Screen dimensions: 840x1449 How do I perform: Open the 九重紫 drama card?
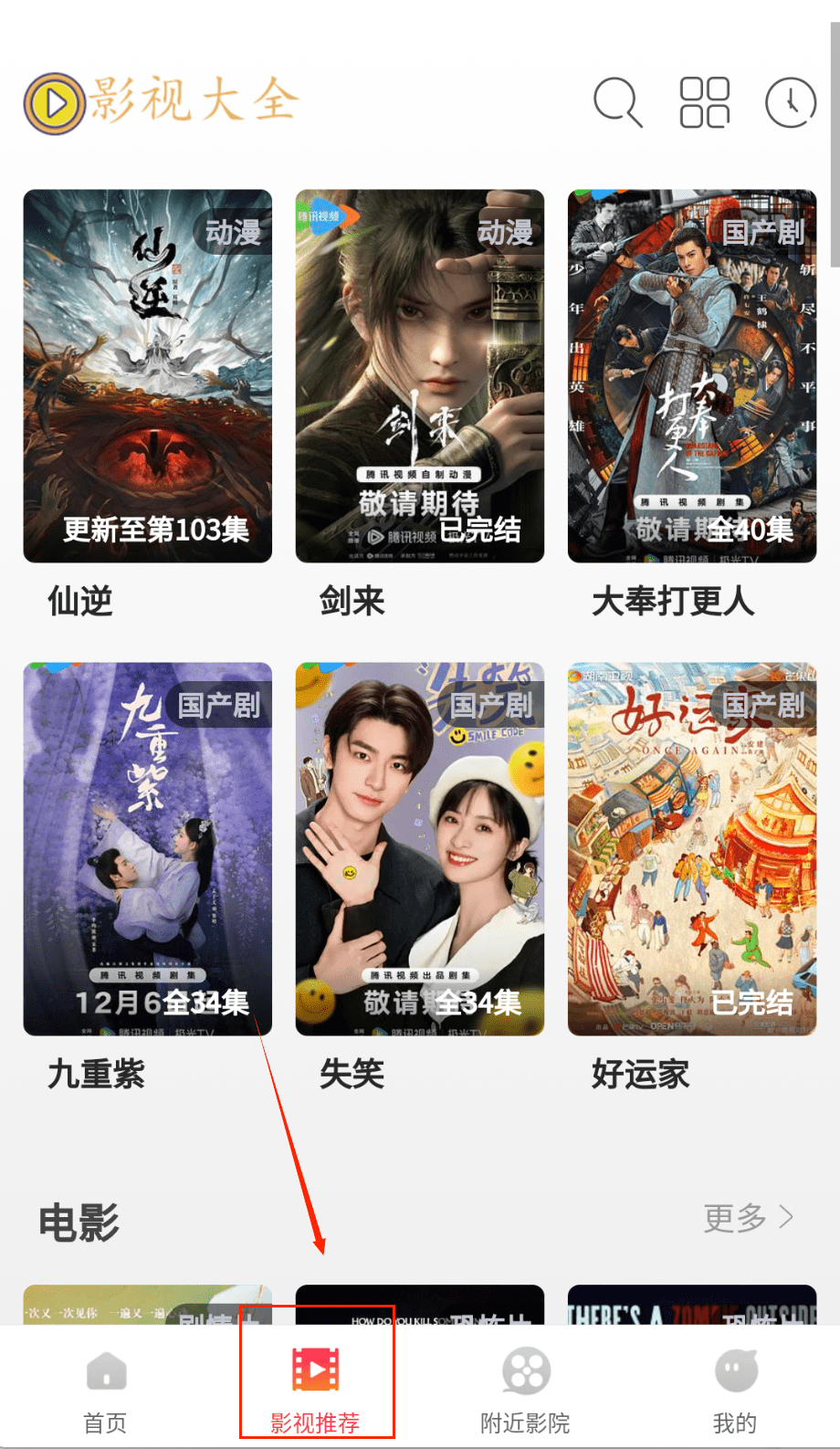(x=148, y=849)
